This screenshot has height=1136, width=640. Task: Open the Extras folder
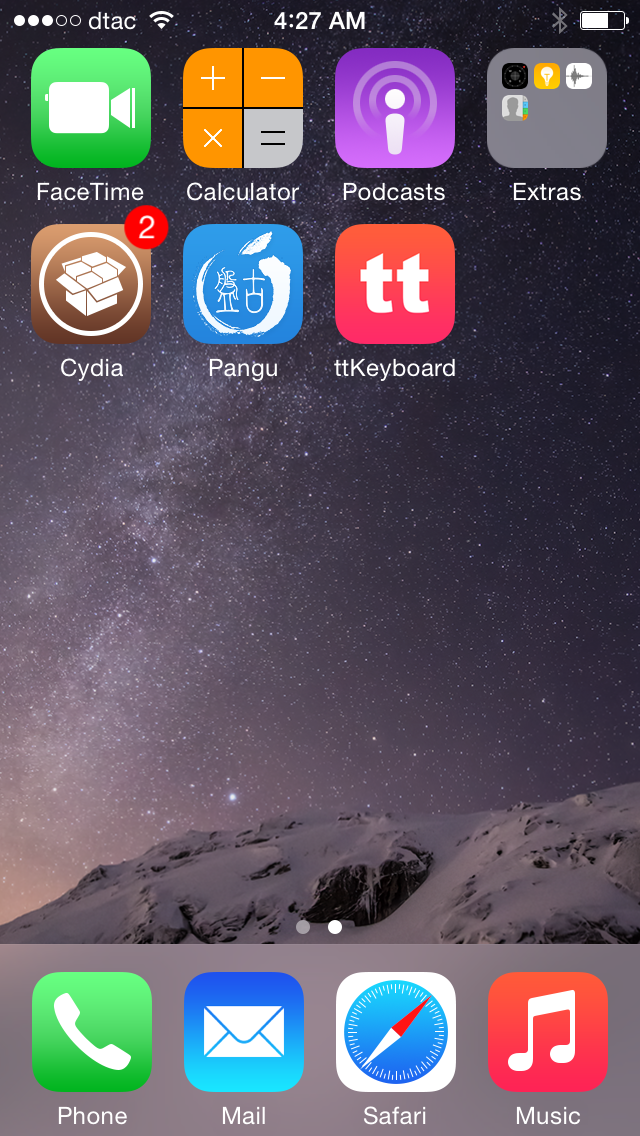click(547, 108)
